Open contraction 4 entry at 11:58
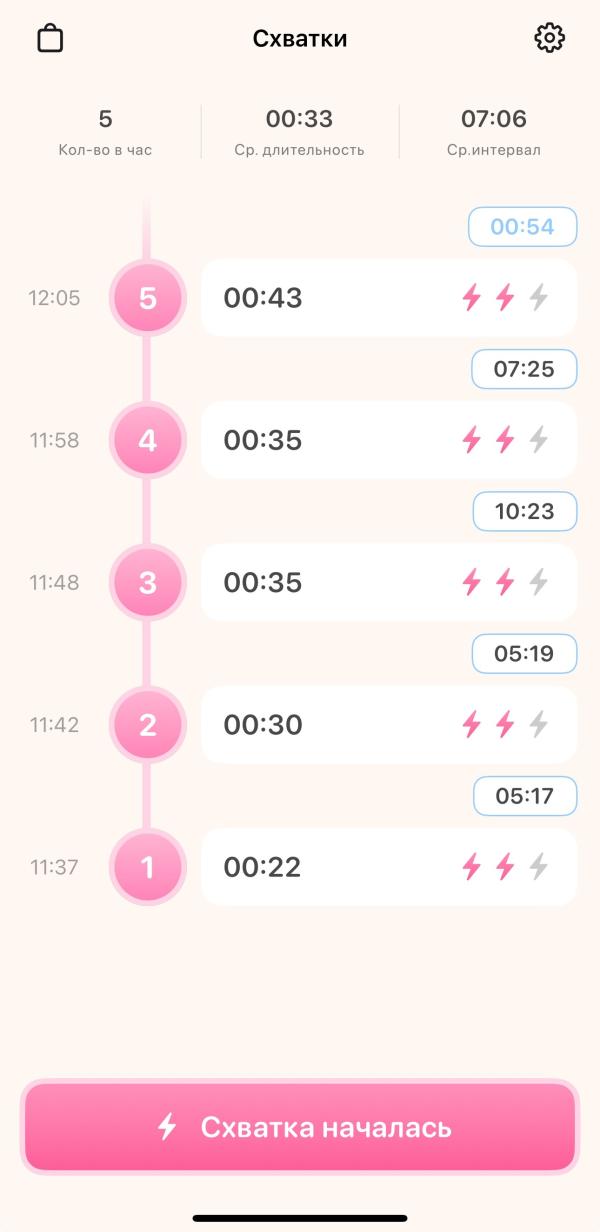Viewport: 600px width, 1232px height. coord(388,440)
